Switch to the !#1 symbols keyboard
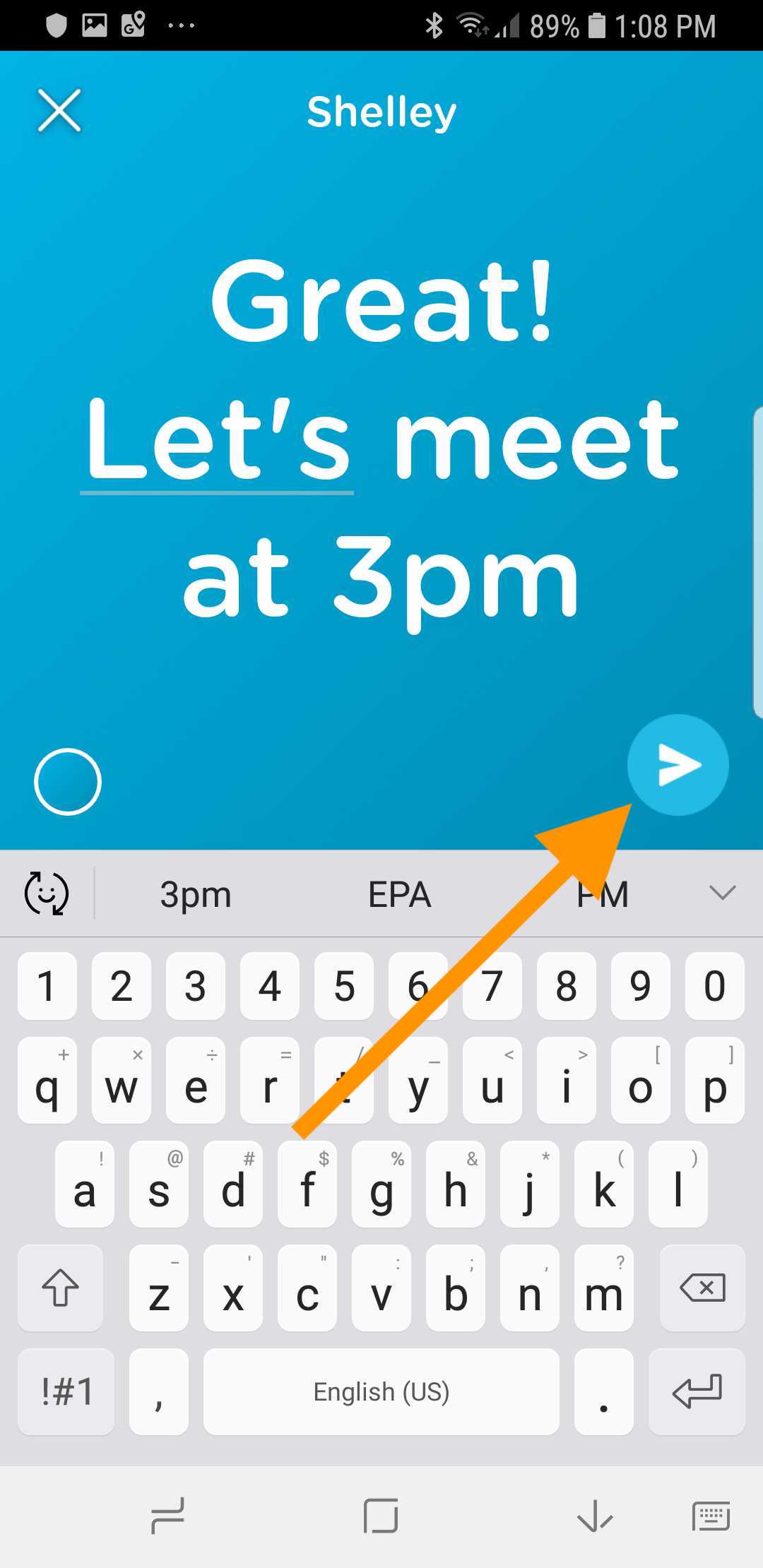Viewport: 763px width, 1568px height. click(66, 1391)
